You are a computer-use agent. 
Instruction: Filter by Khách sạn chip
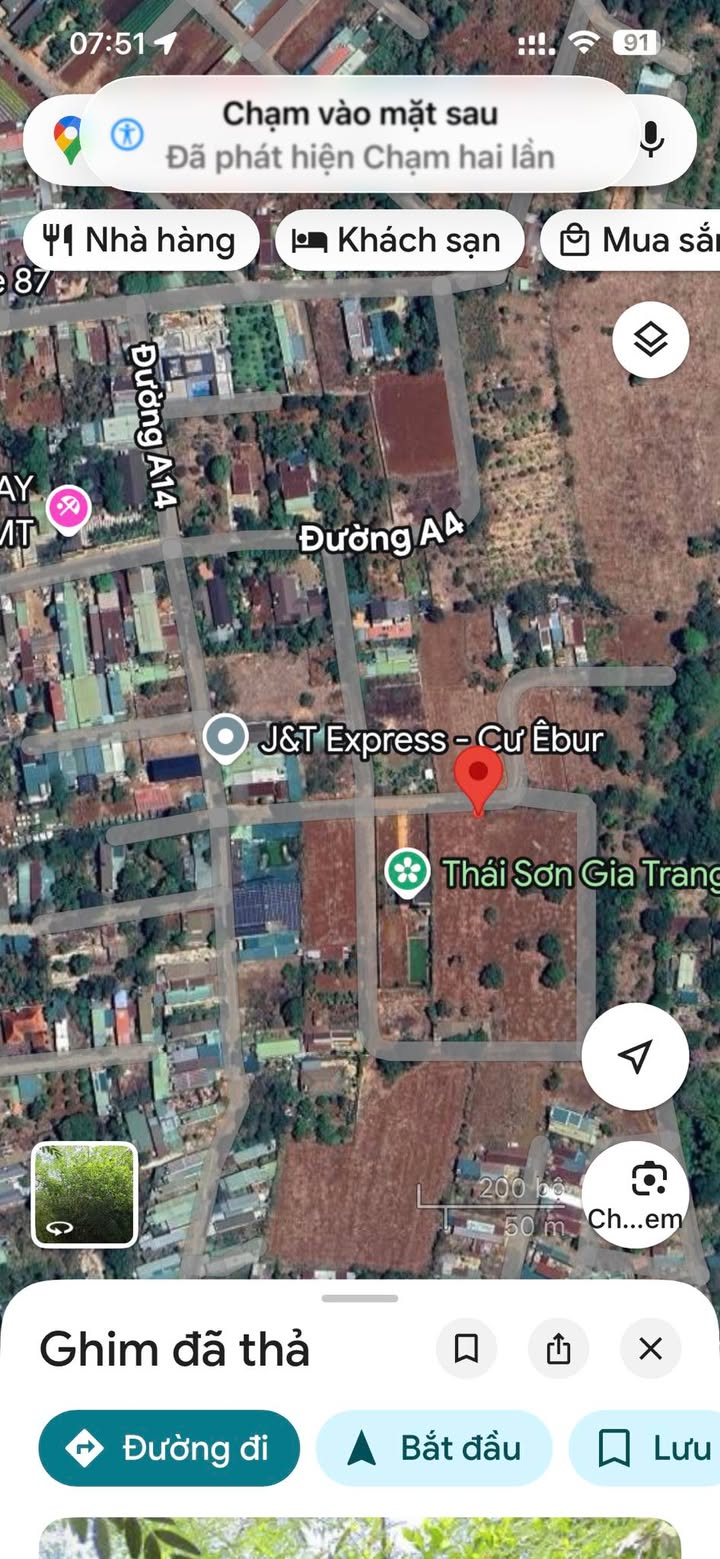399,241
